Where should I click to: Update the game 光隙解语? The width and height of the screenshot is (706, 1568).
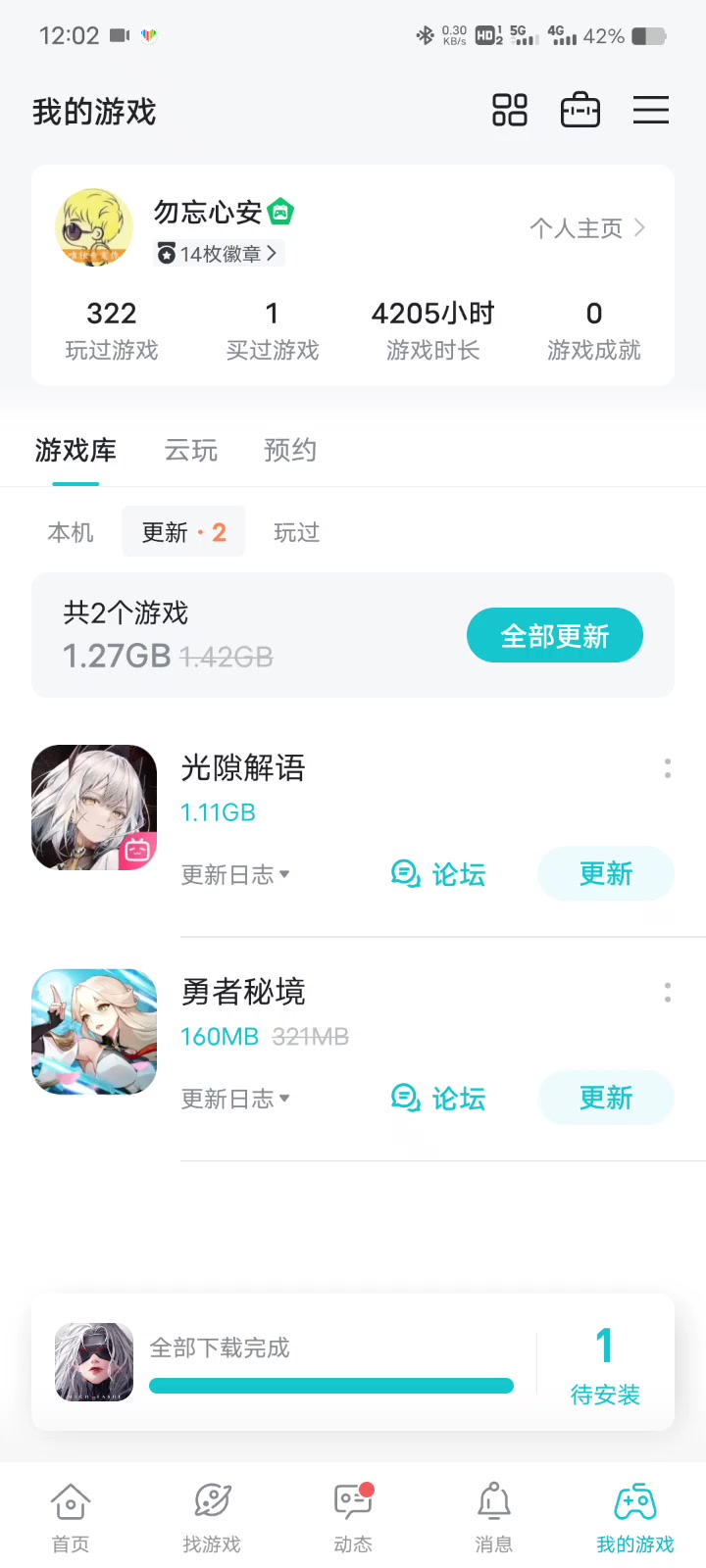(605, 873)
